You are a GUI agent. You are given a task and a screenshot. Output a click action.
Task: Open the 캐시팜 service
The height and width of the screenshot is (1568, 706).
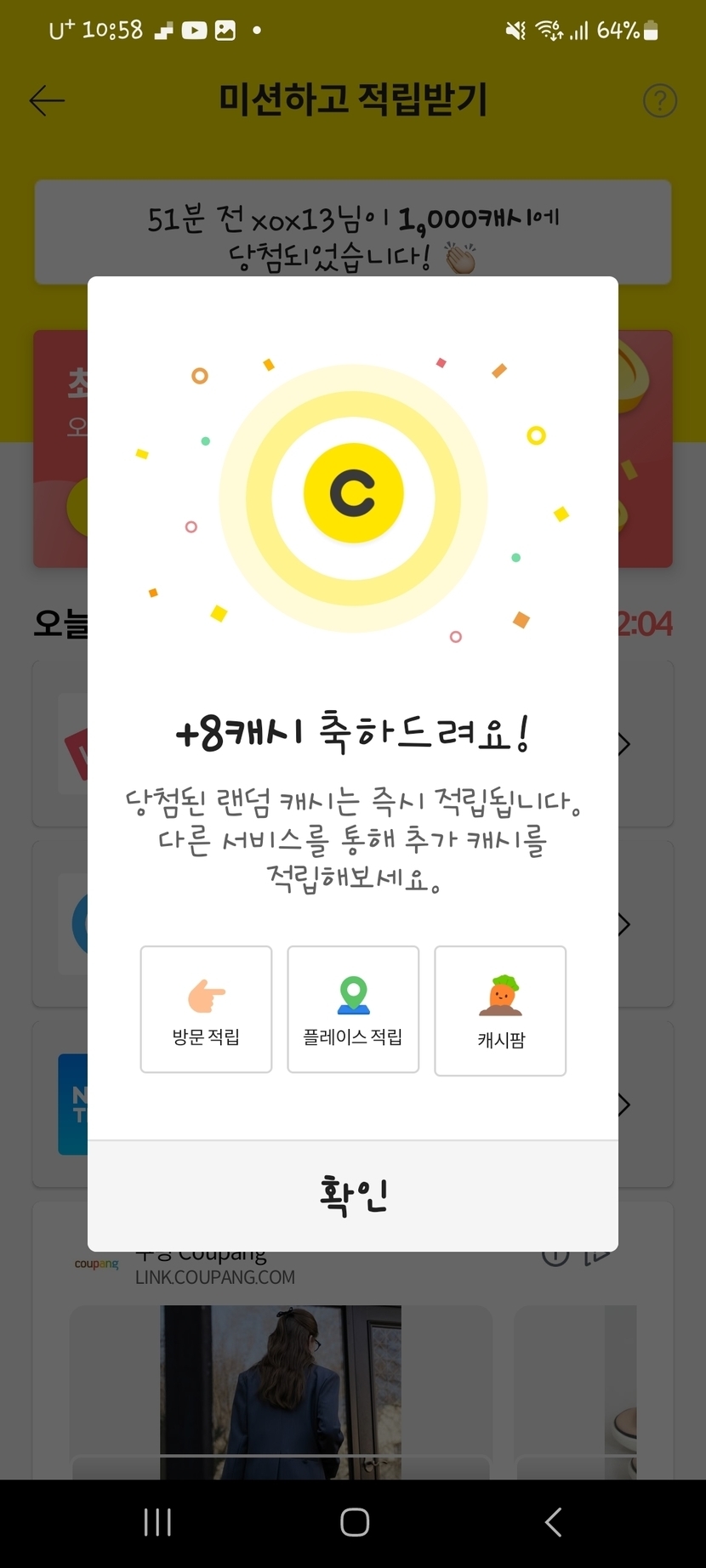pos(500,1011)
